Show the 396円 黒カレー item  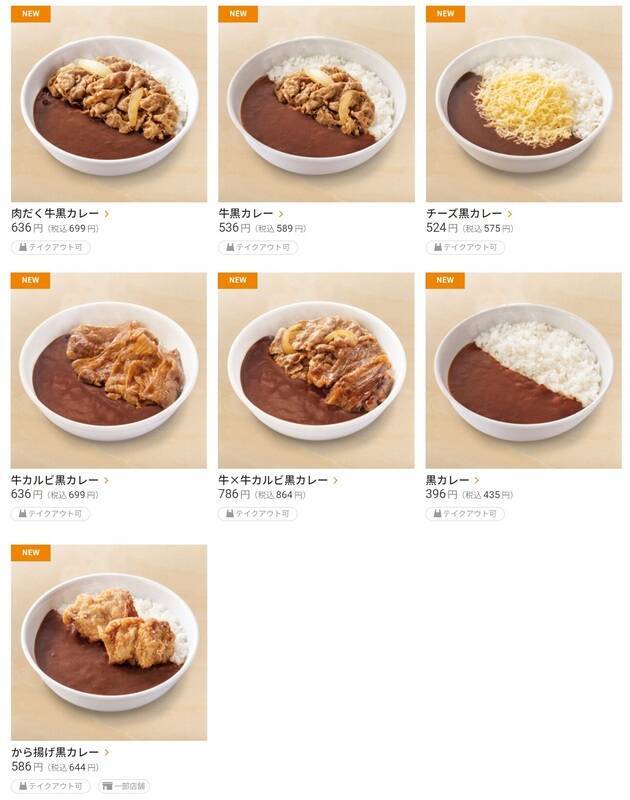point(523,371)
